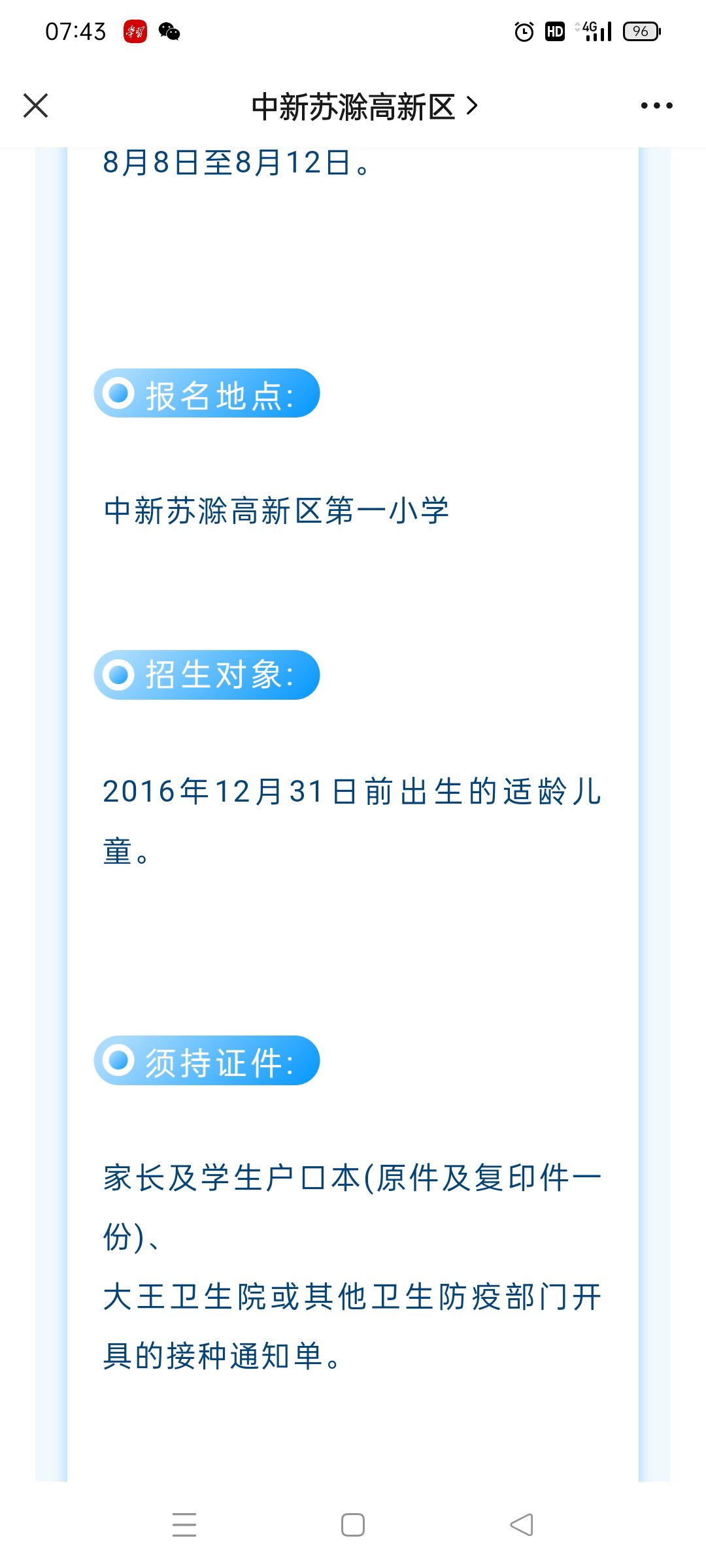The height and width of the screenshot is (1568, 706).
Task: Open the recent apps menu button
Action: pos(184,1525)
